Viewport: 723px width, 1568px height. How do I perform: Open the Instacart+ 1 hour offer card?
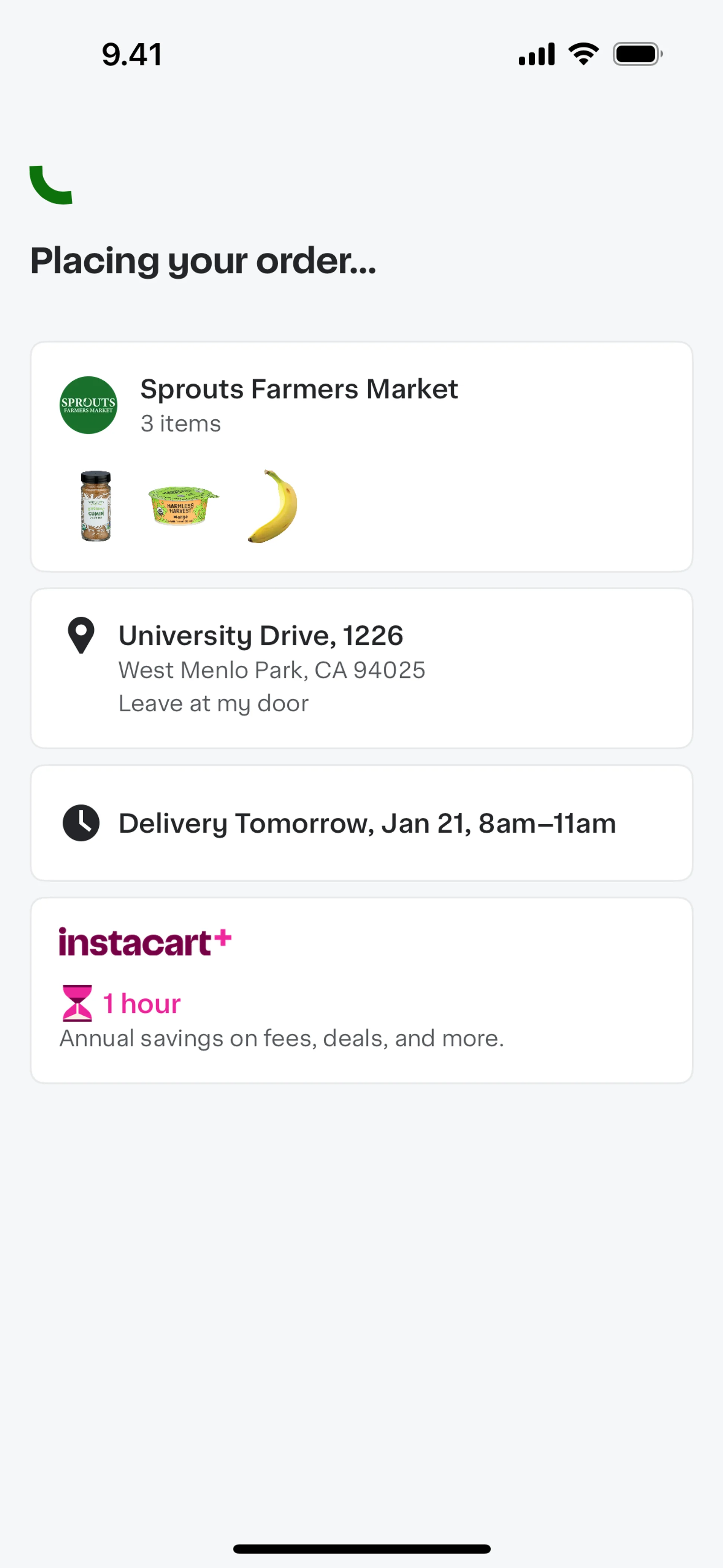click(x=361, y=990)
